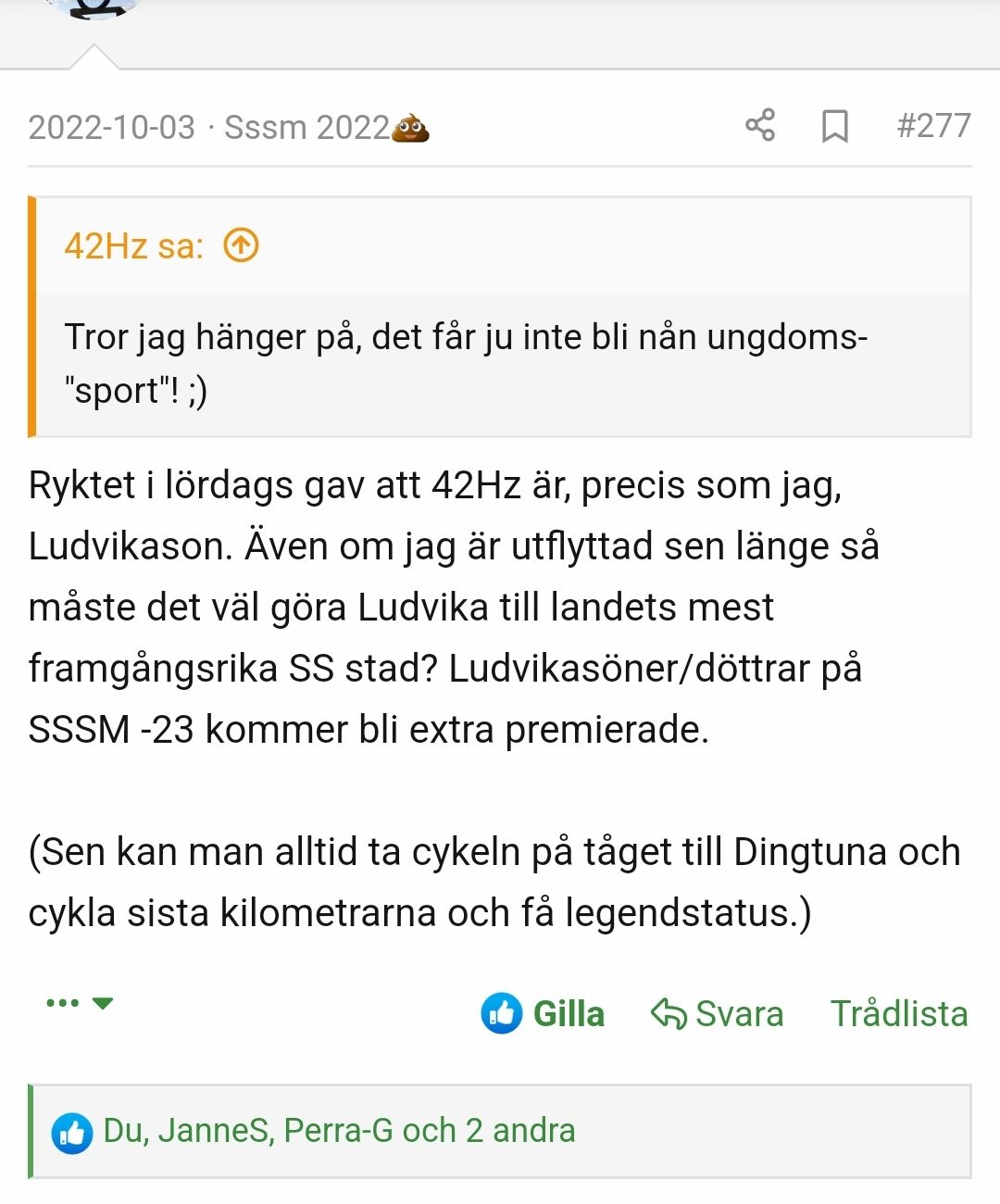Open Trådlista thread list
The height and width of the screenshot is (1204, 1000).
(898, 1013)
